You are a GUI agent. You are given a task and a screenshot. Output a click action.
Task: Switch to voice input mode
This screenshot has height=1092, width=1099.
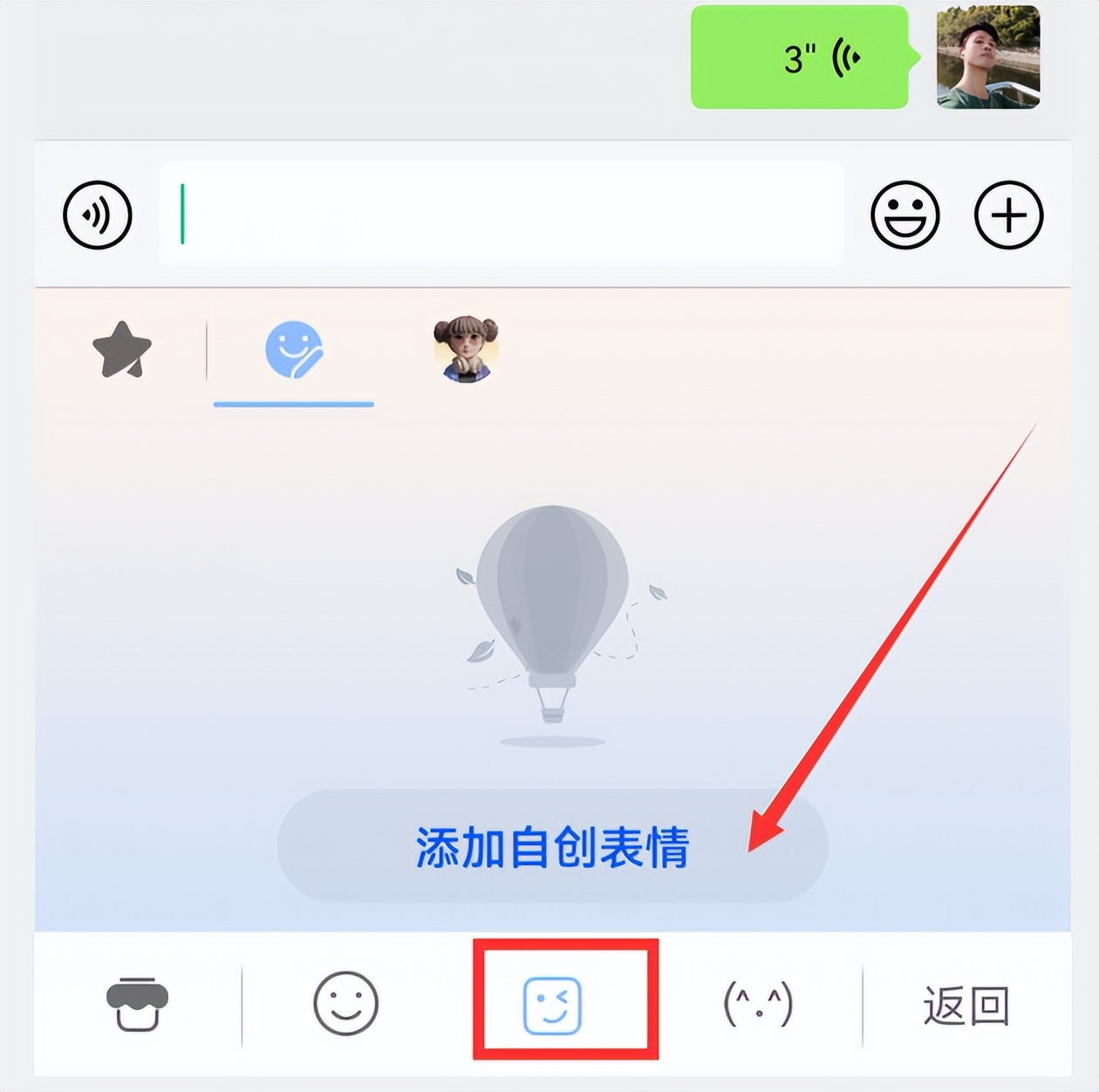coord(98,215)
